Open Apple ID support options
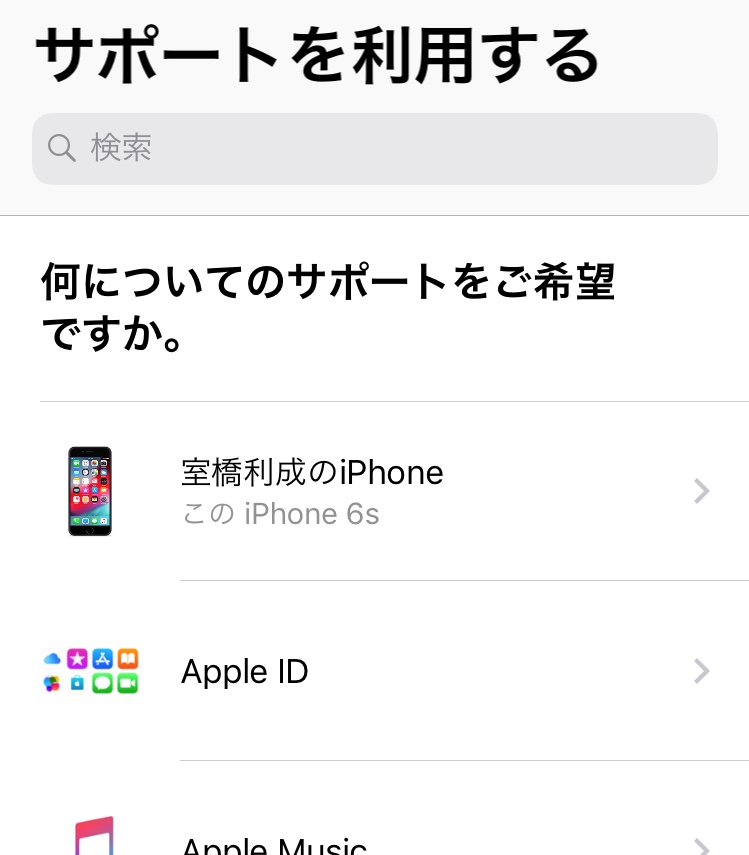 point(244,671)
